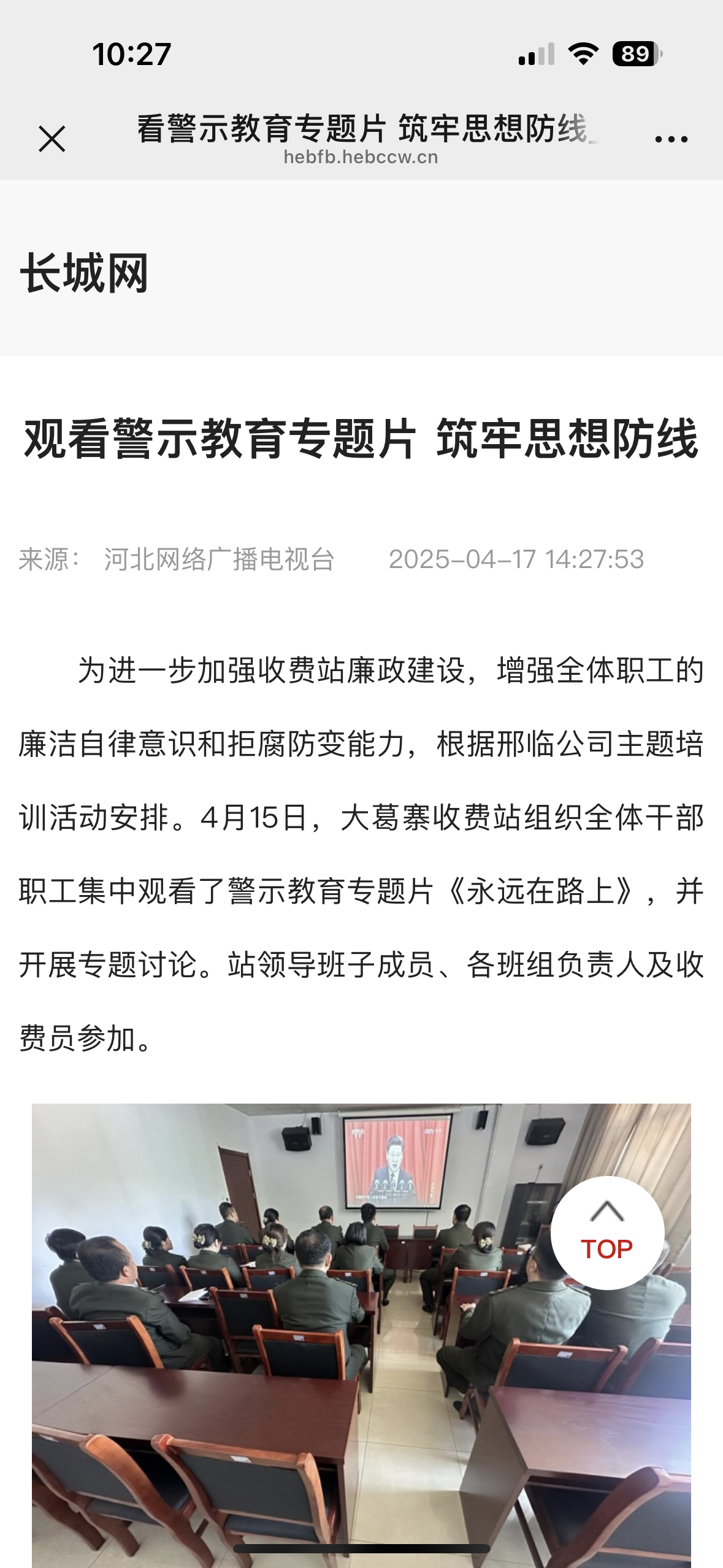
Task: Tap the 长城网 site header
Action: tap(85, 273)
